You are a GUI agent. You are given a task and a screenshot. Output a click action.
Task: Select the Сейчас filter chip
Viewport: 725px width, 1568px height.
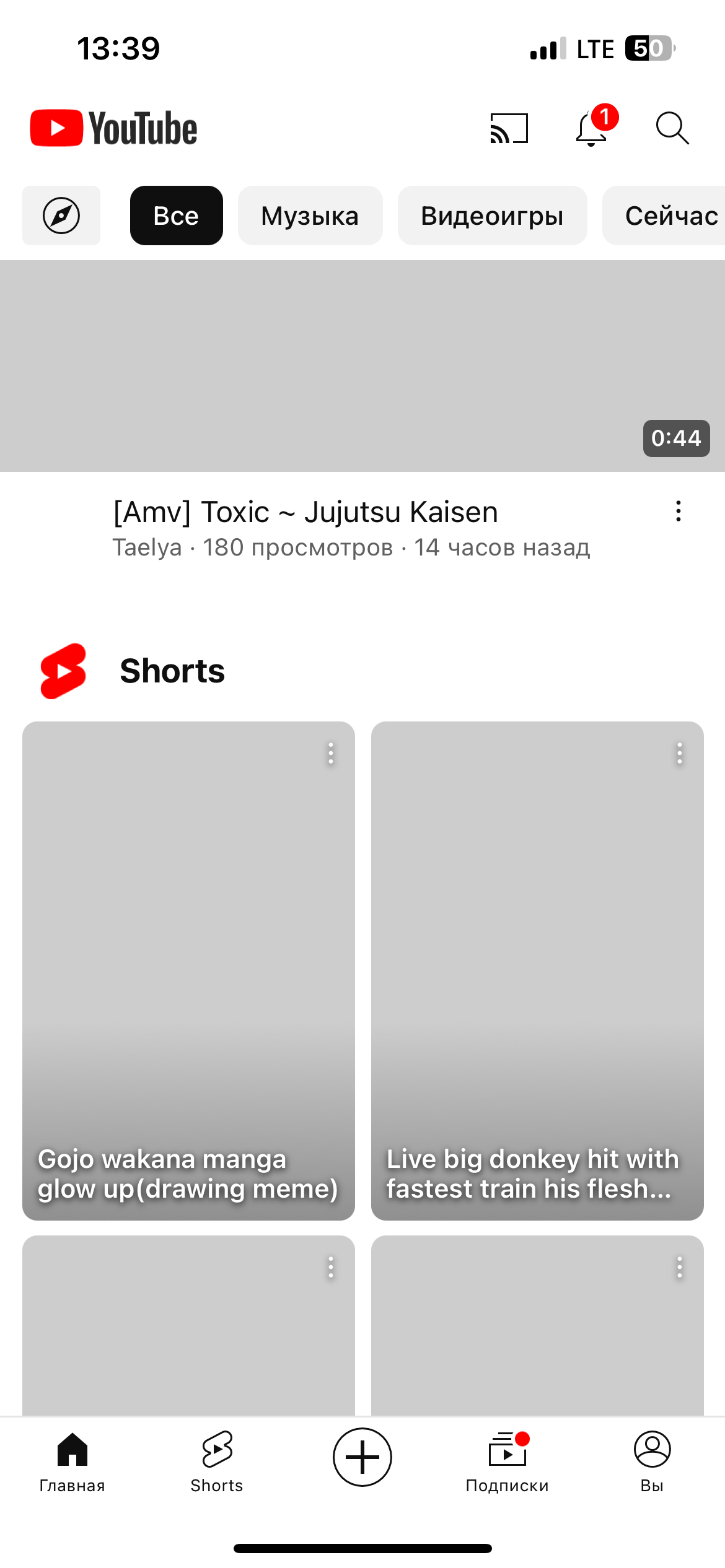point(670,216)
